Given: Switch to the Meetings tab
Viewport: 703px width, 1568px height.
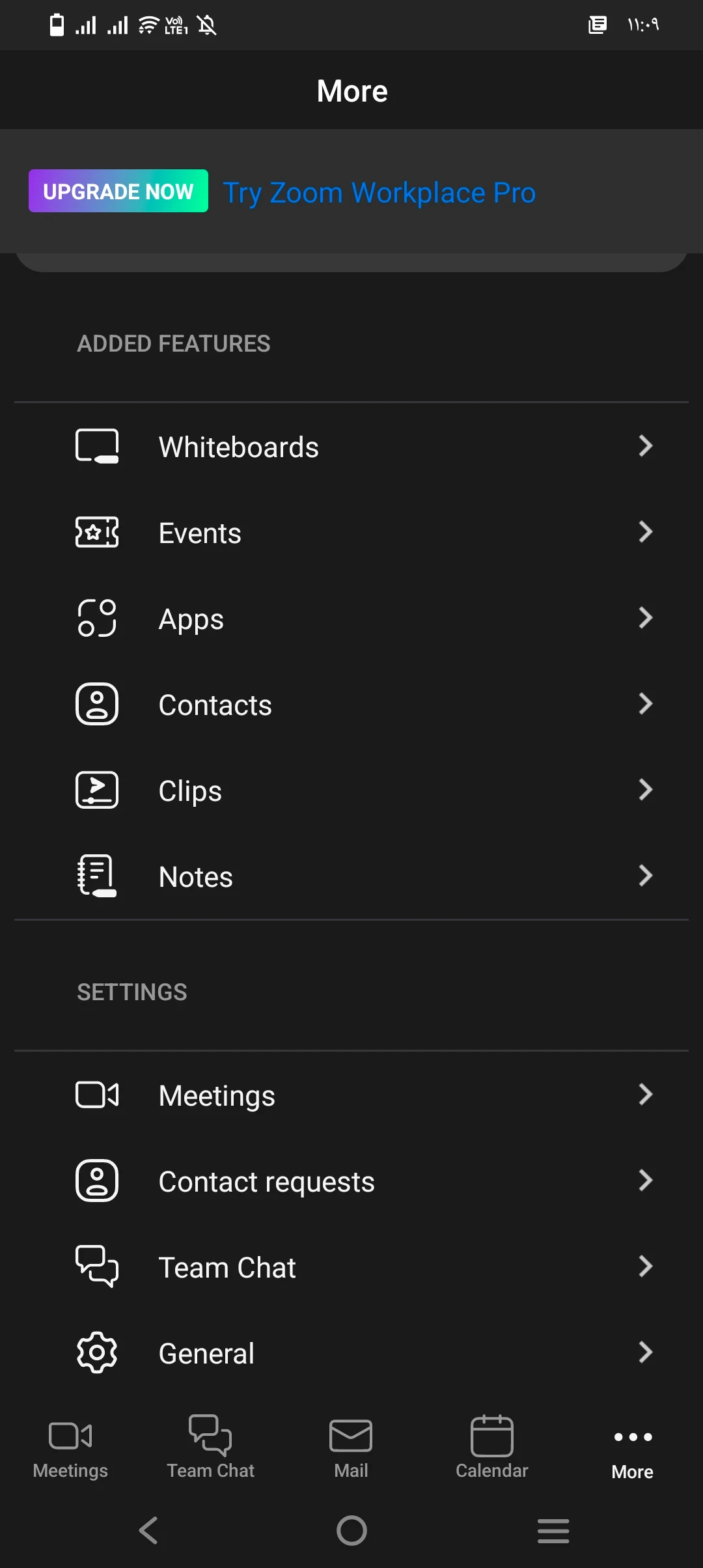Looking at the screenshot, I should (x=70, y=1448).
